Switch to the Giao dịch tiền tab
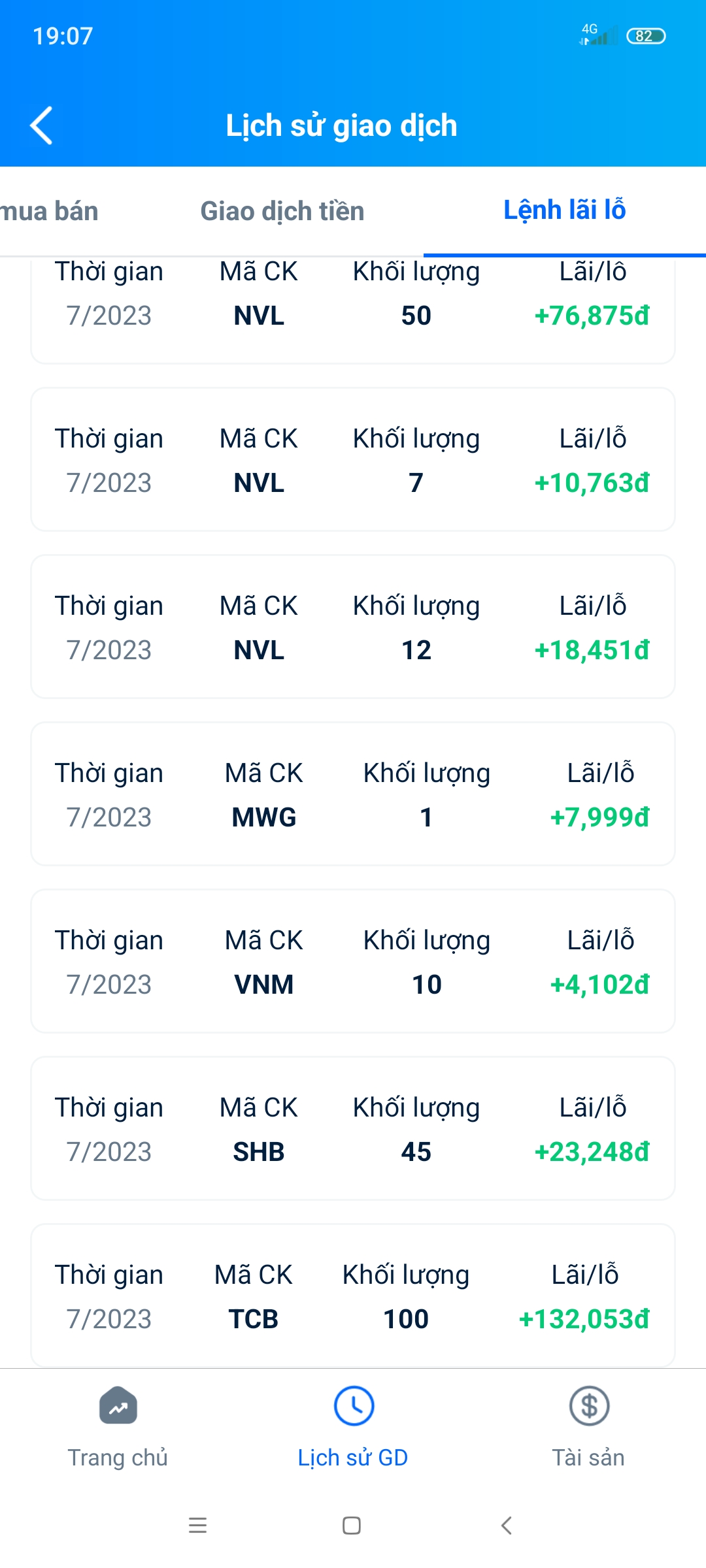 click(x=282, y=210)
